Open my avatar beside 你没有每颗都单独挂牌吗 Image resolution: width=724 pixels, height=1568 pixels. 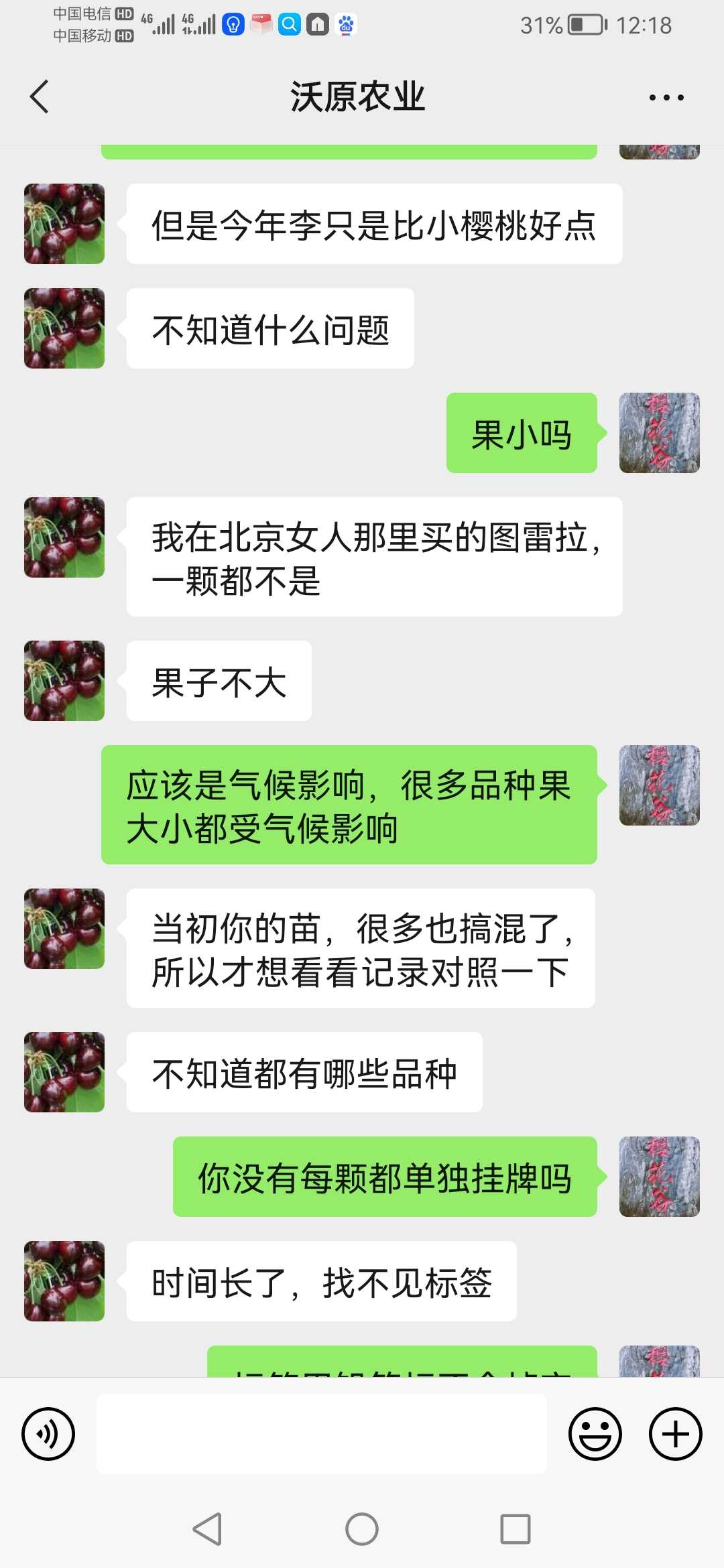(x=659, y=1177)
